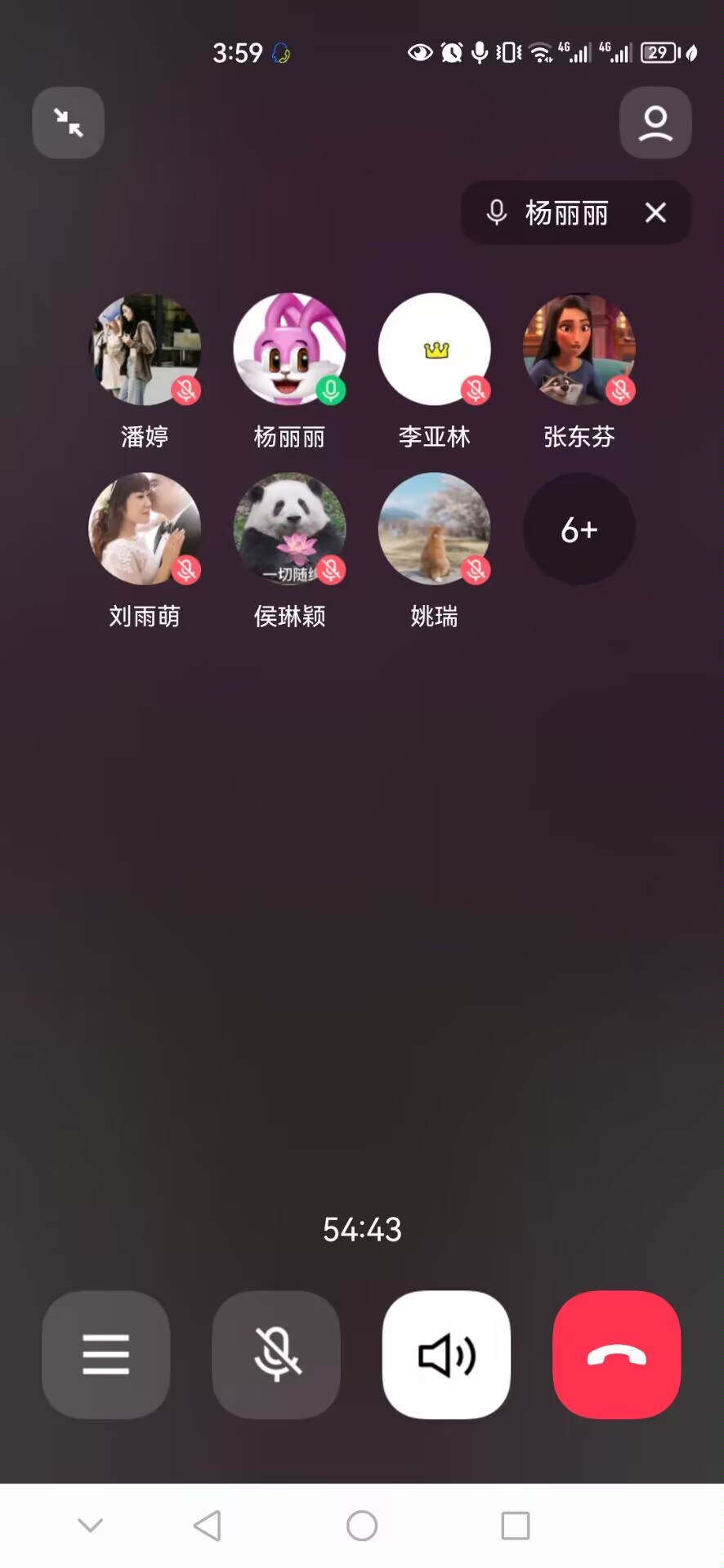Image resolution: width=724 pixels, height=1568 pixels.
Task: Open 潘婷's avatar
Action: (145, 350)
